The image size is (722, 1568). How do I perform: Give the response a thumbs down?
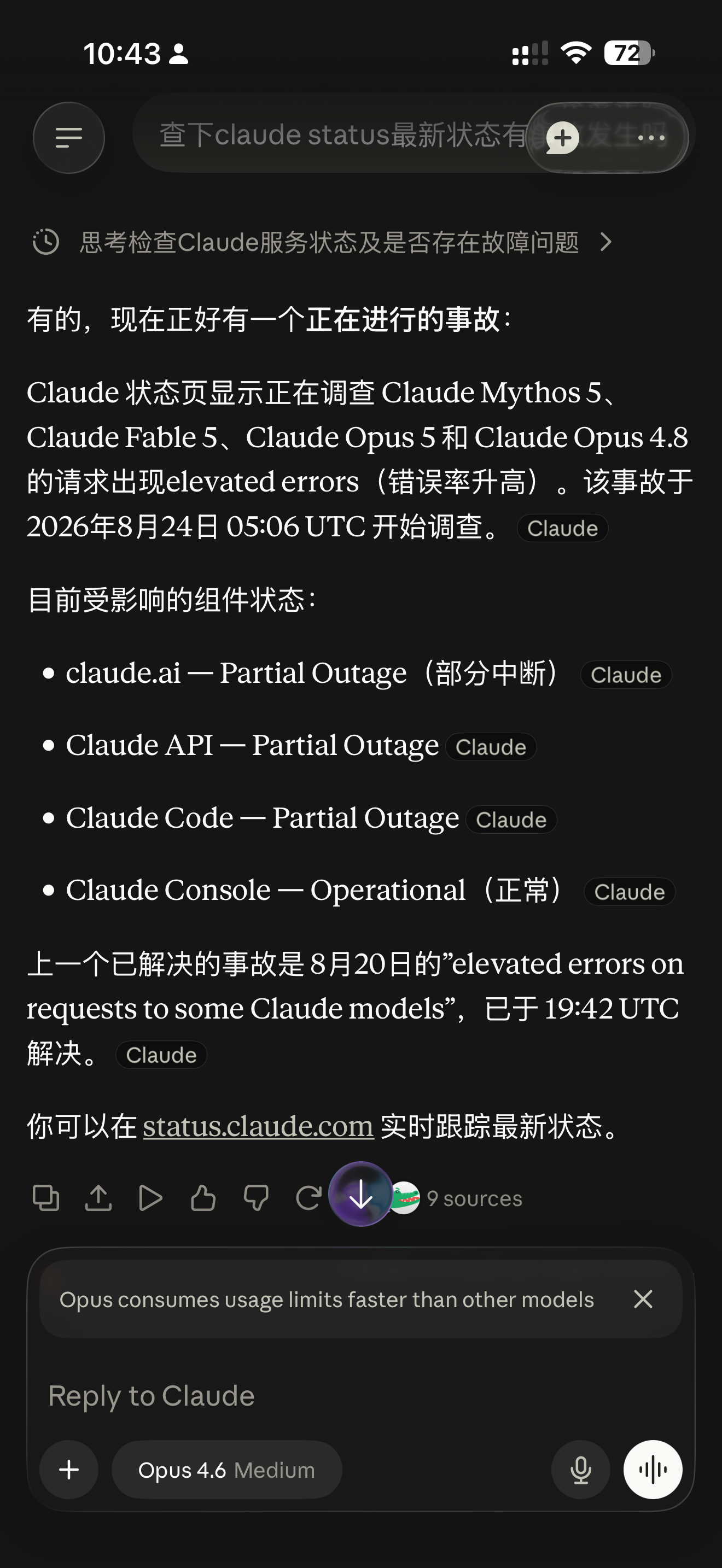(x=255, y=1198)
